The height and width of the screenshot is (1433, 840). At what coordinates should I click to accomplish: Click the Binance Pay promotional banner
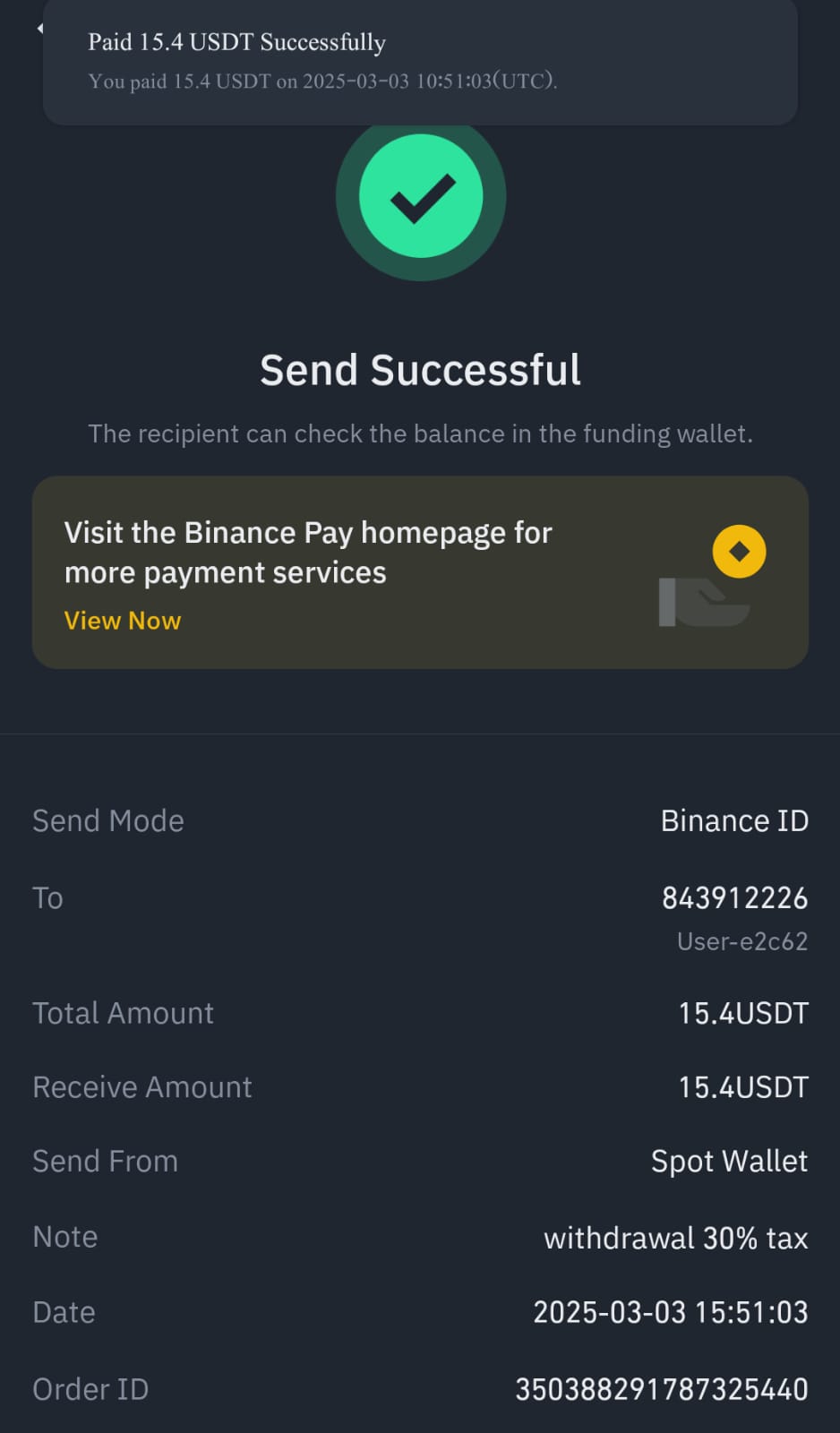(x=420, y=572)
